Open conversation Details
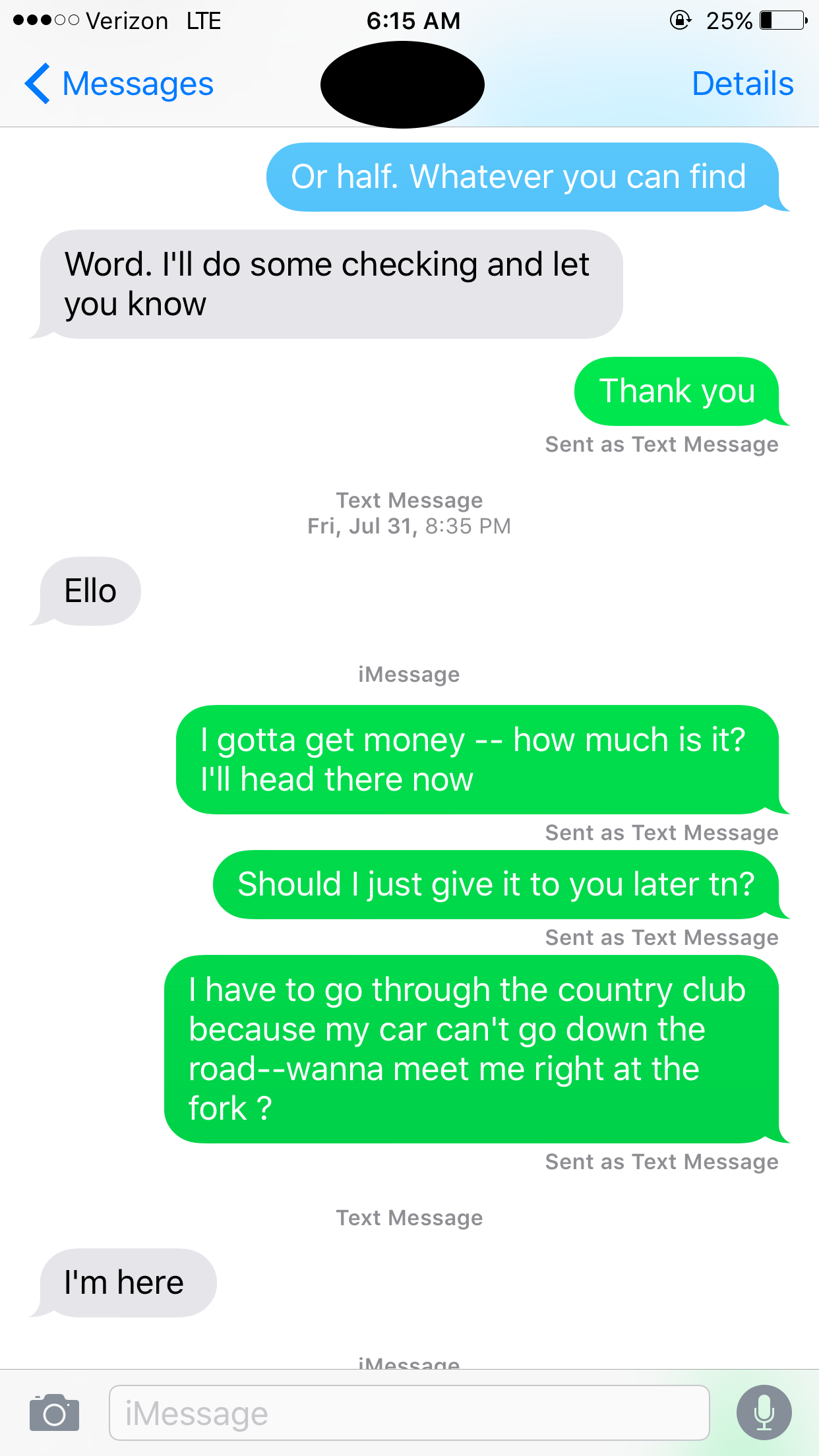 click(x=743, y=84)
